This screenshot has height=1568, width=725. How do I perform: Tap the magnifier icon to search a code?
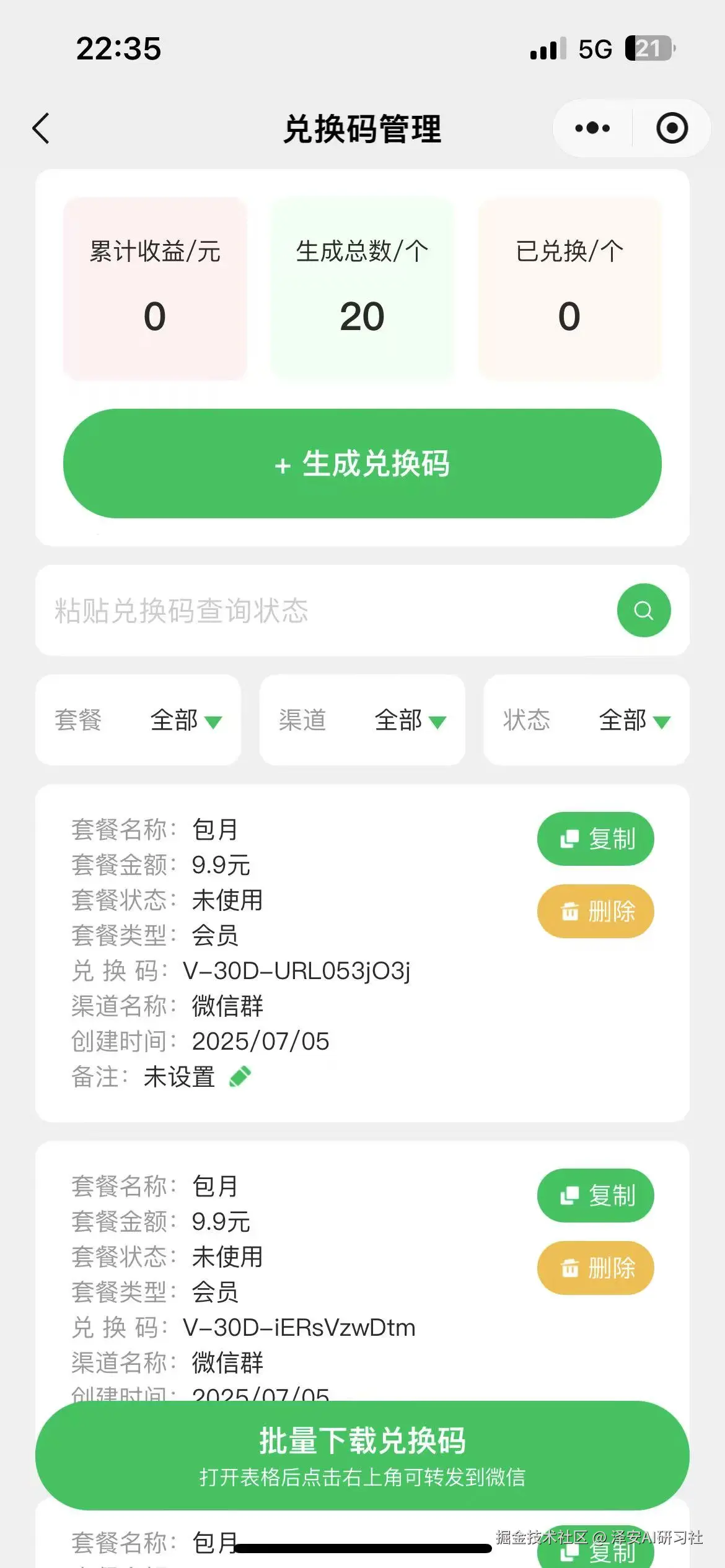pos(643,610)
